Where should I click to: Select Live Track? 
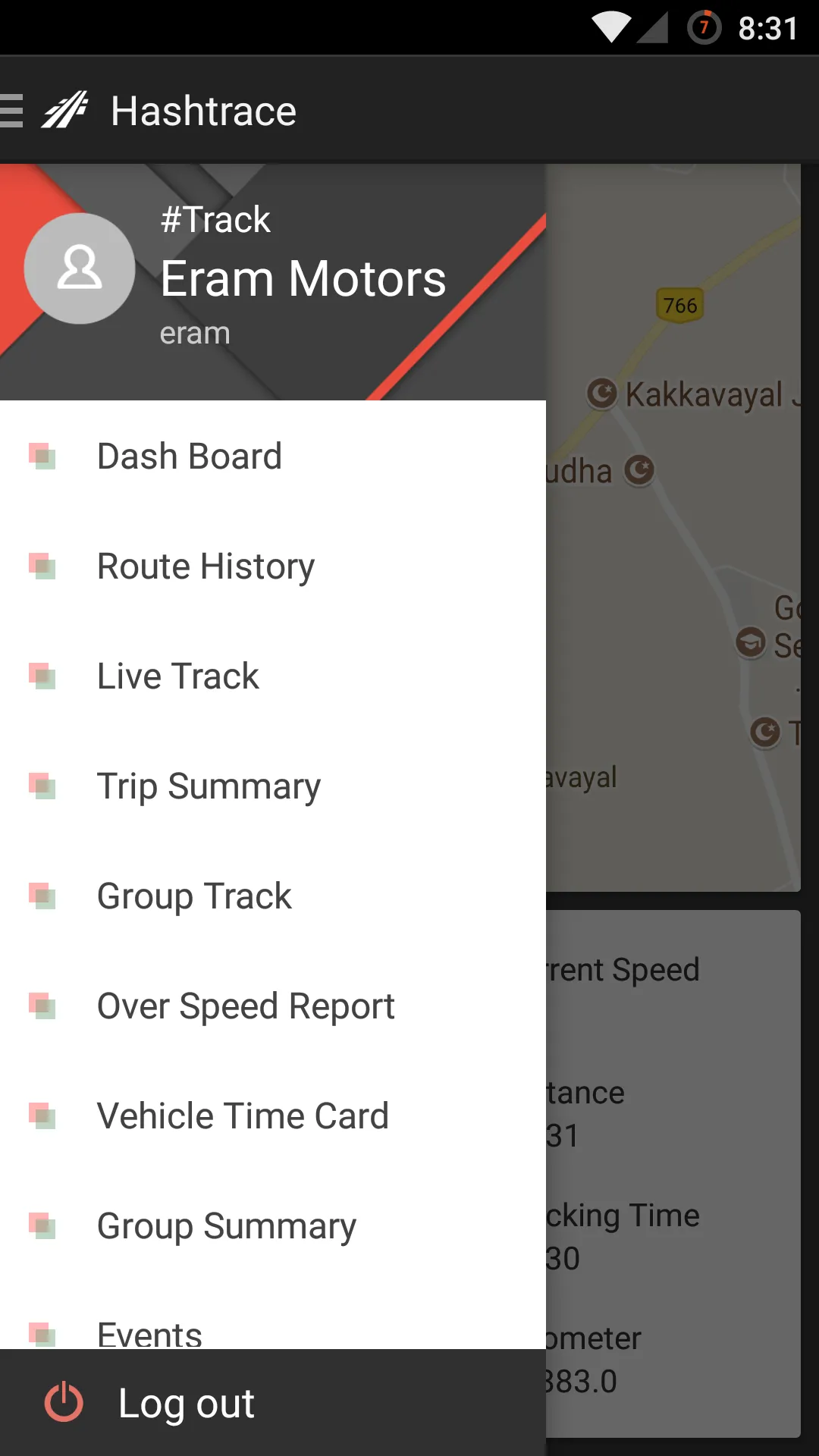pyautogui.click(x=178, y=676)
